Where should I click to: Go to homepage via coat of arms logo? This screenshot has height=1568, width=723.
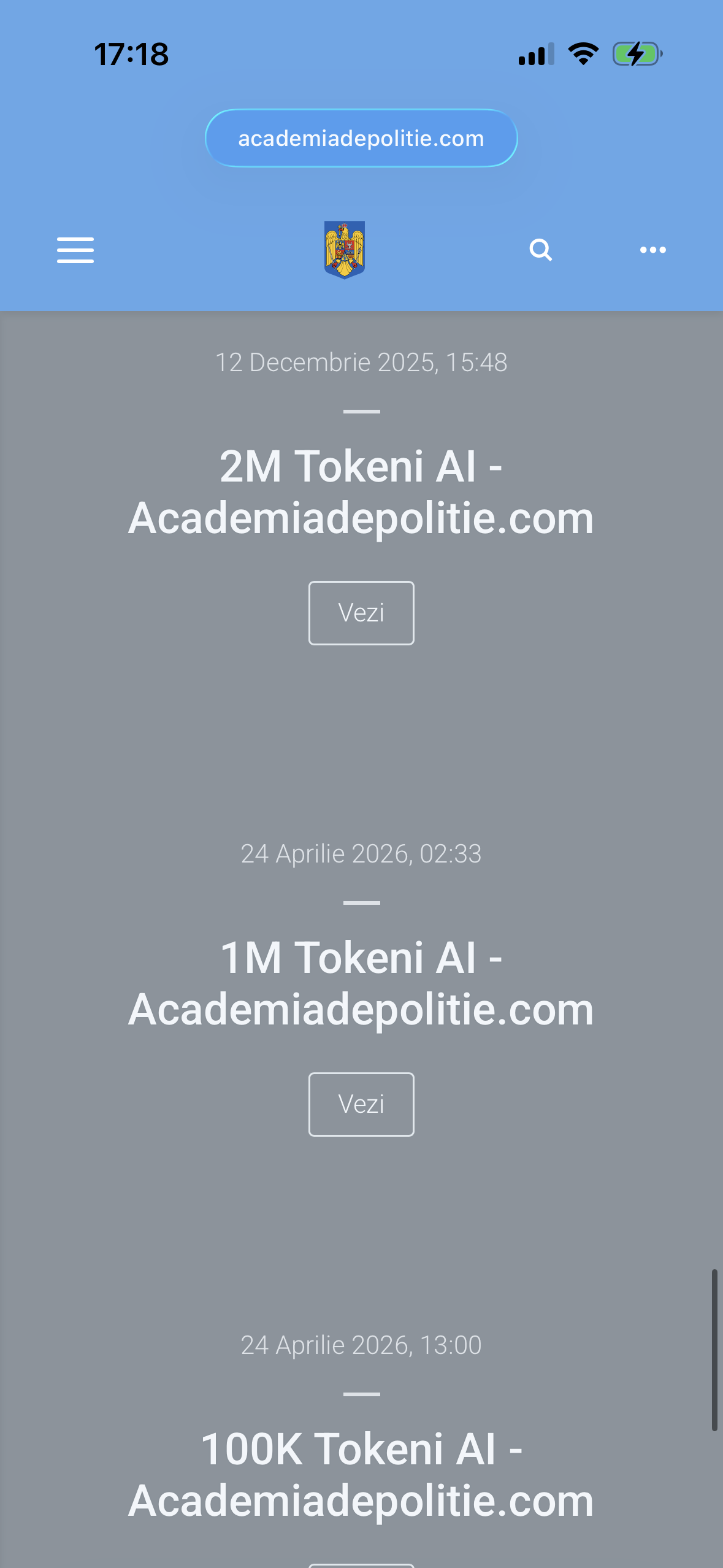tap(345, 250)
